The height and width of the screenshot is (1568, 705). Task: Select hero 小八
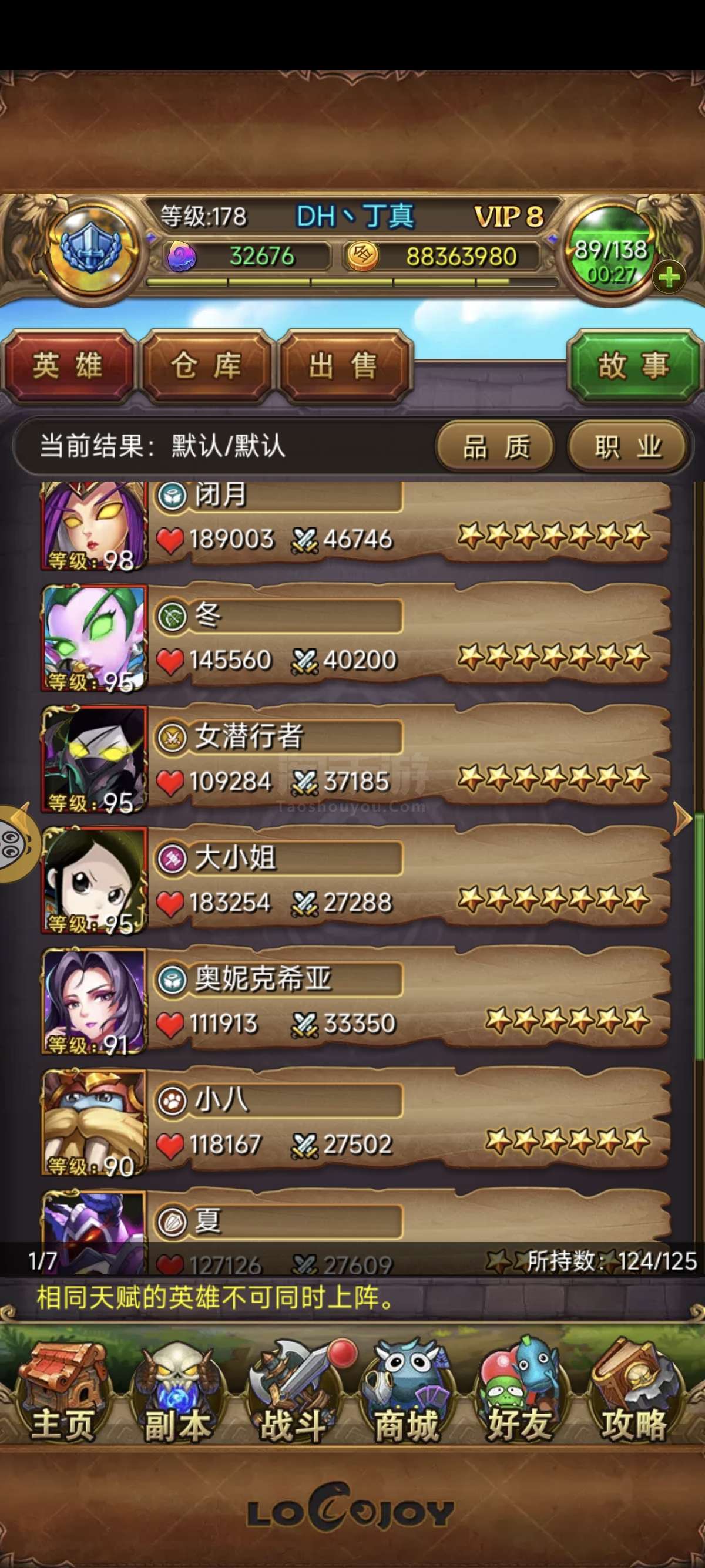(x=356, y=1122)
